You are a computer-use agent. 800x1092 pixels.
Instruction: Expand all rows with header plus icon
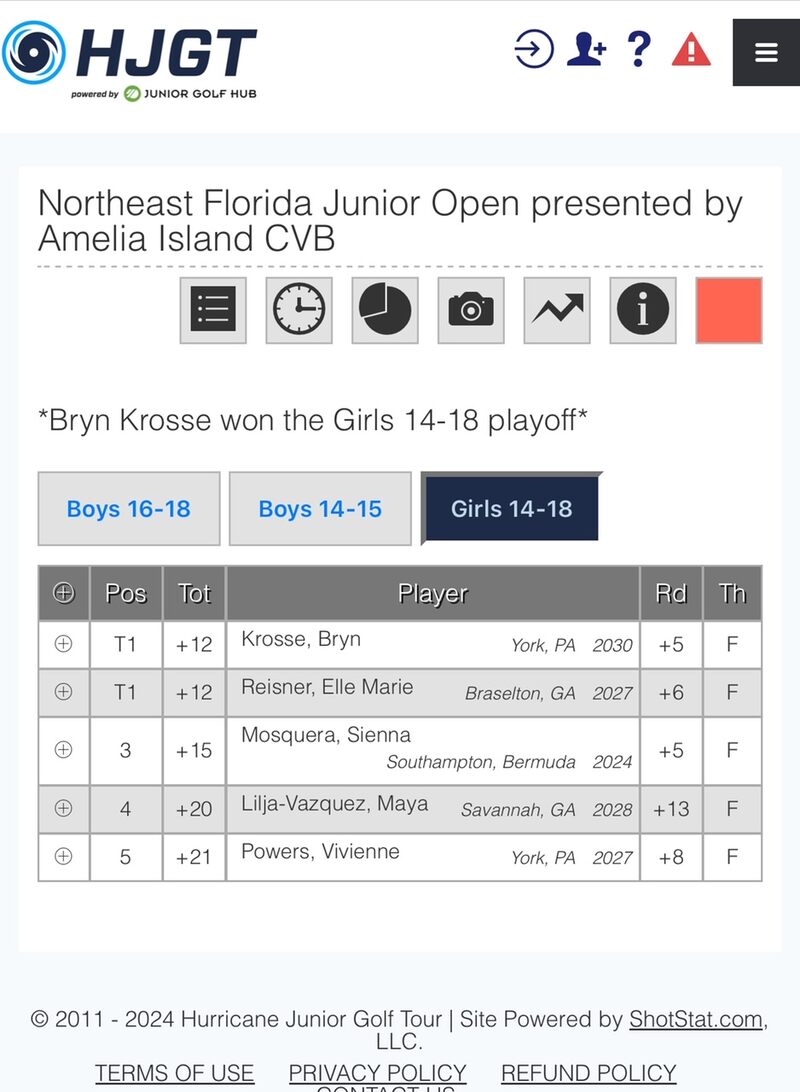coord(63,593)
